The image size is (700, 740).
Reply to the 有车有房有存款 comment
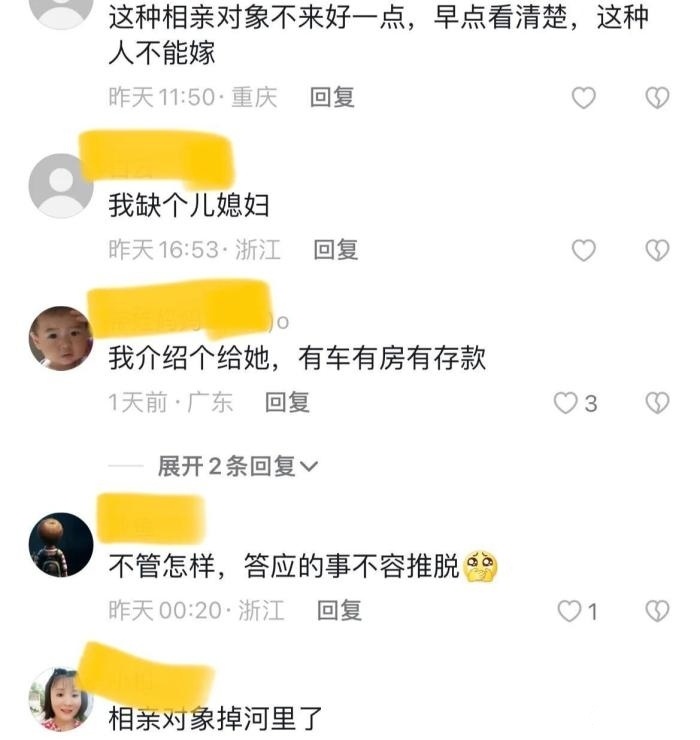click(x=287, y=403)
